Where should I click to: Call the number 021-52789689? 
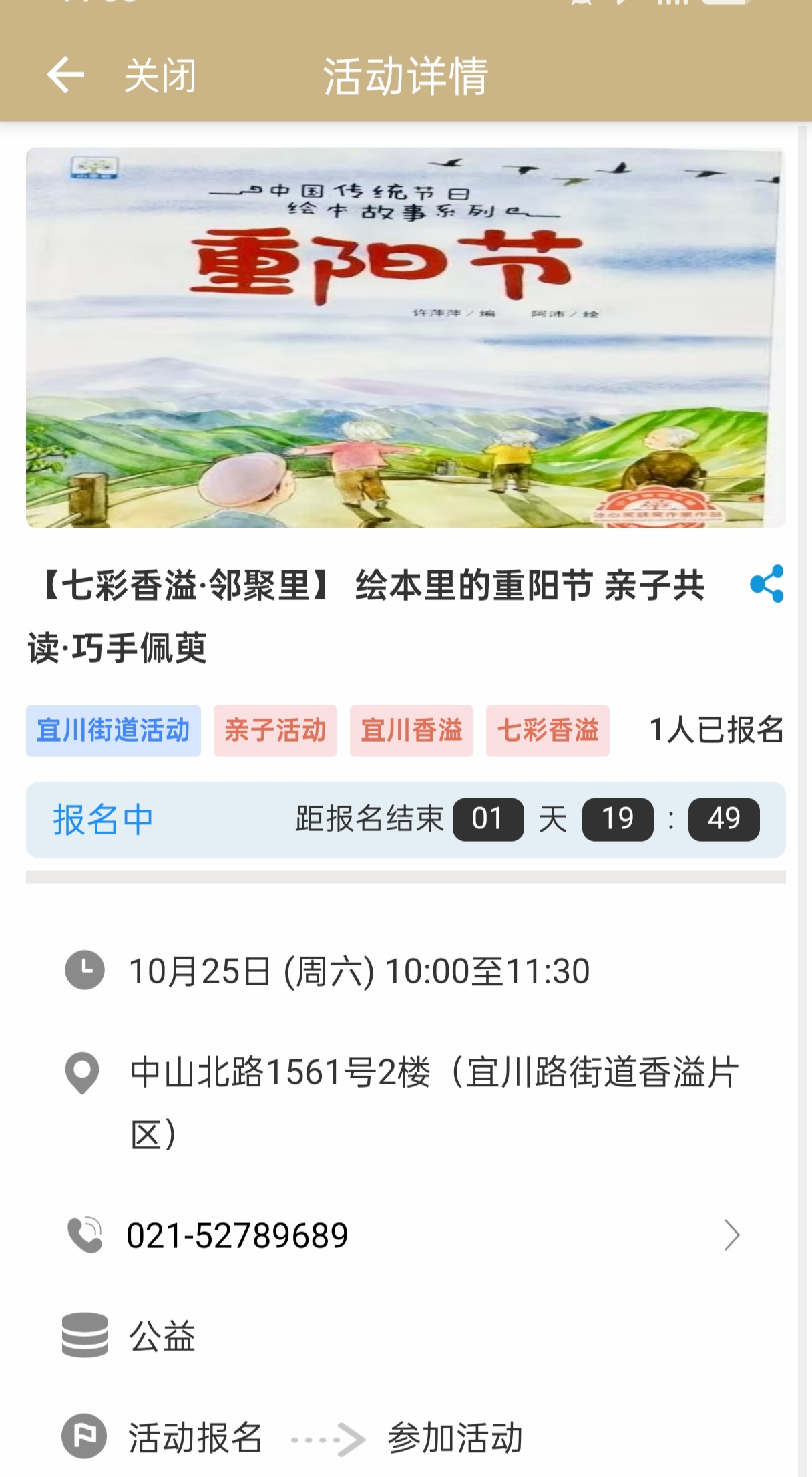point(238,1235)
